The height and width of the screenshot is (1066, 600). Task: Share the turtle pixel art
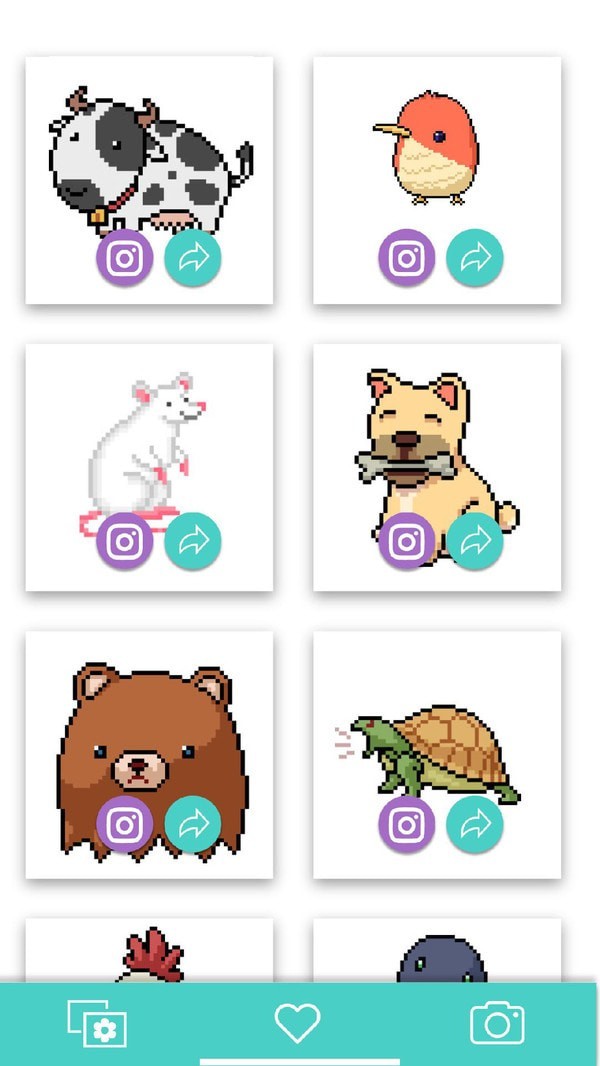475,825
